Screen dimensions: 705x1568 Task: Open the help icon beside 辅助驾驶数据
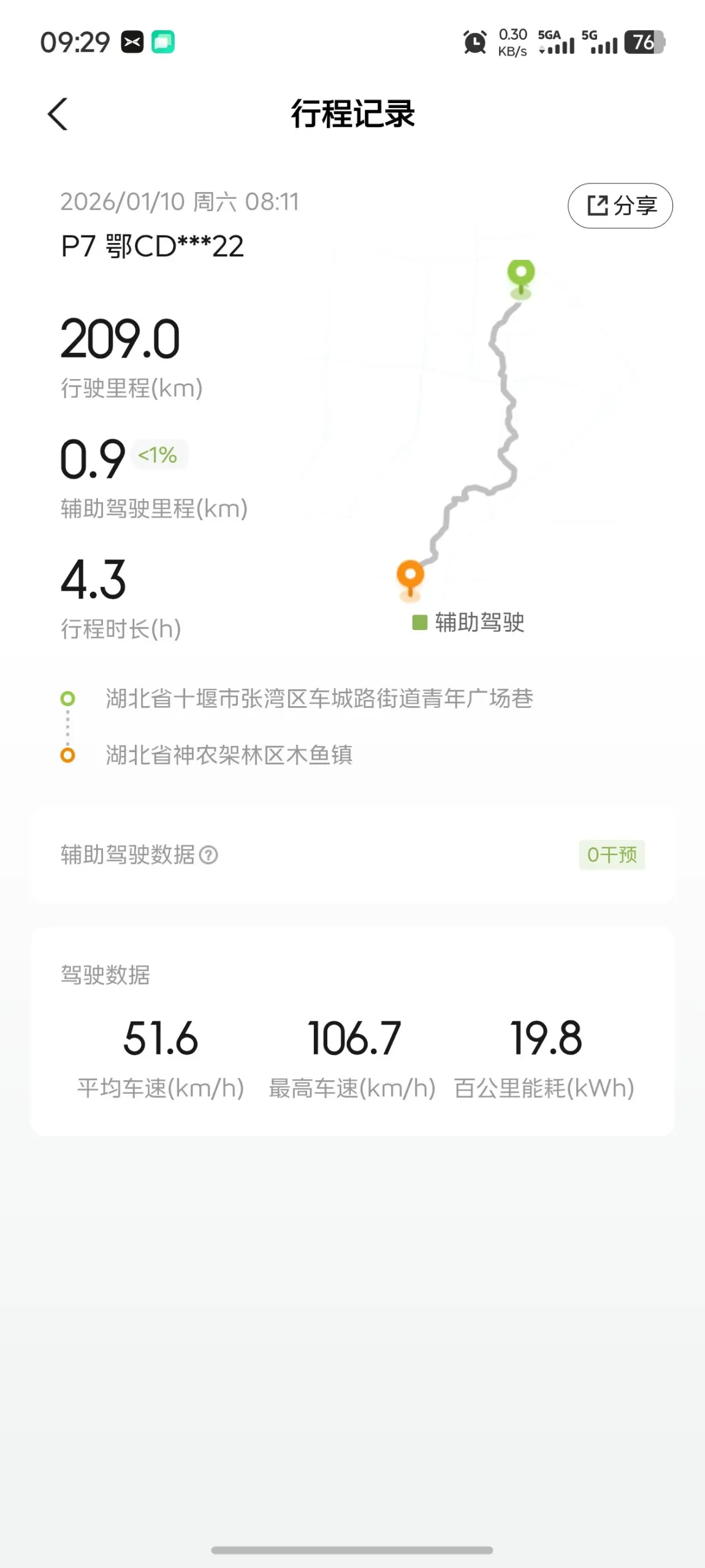tap(208, 855)
